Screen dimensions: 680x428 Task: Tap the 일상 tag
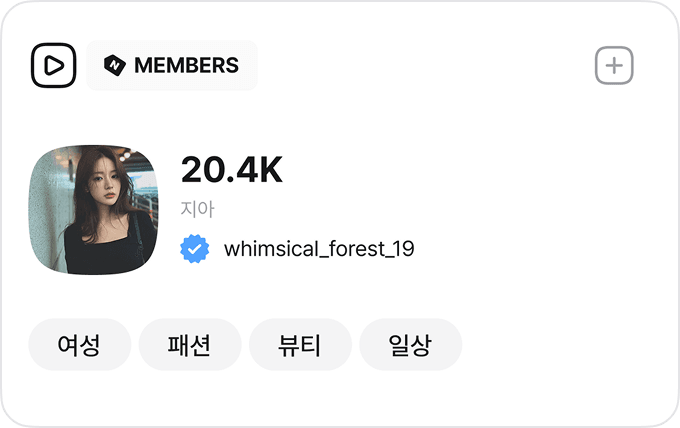tap(410, 345)
